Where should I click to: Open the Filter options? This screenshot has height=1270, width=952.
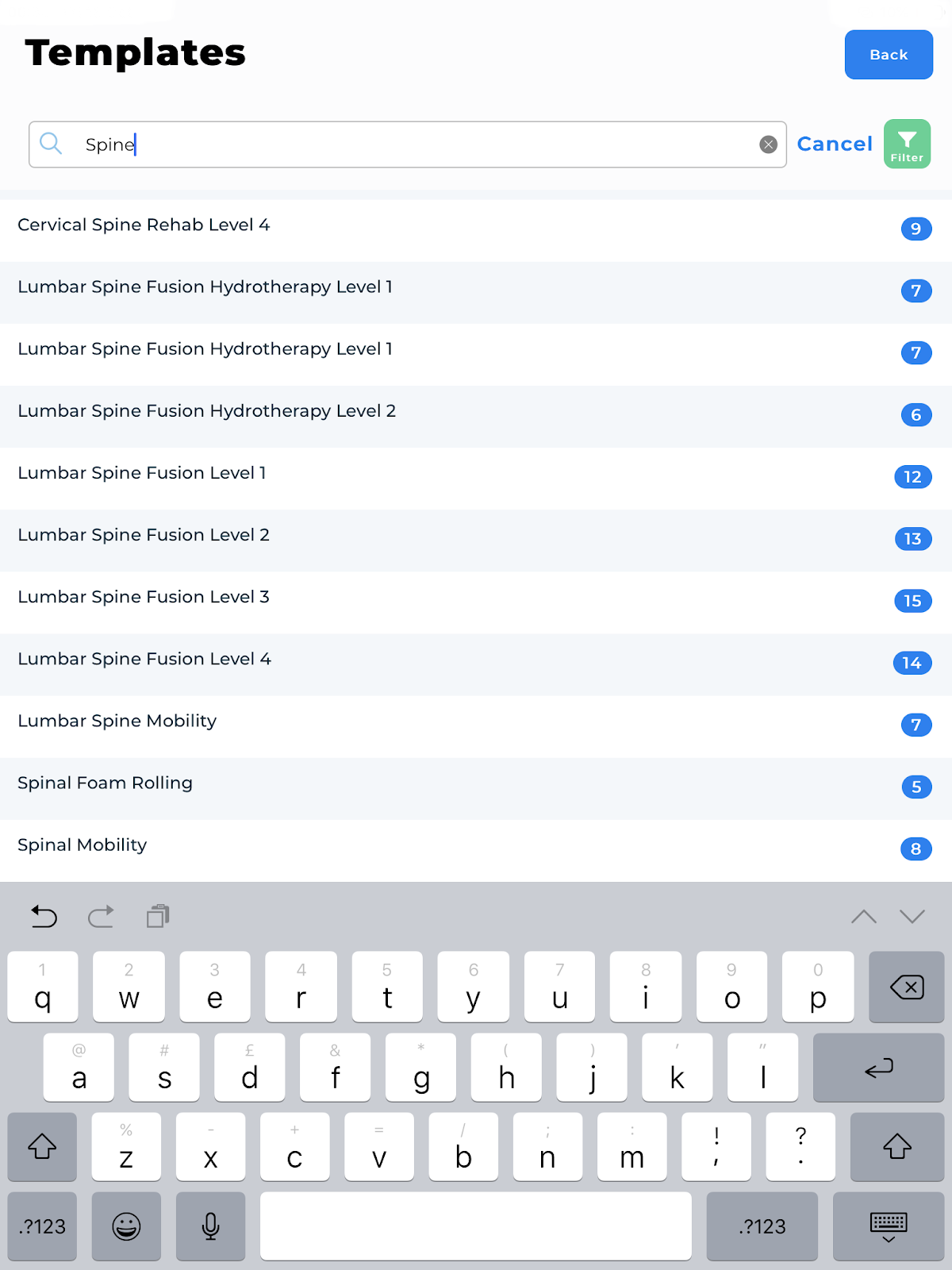[906, 144]
